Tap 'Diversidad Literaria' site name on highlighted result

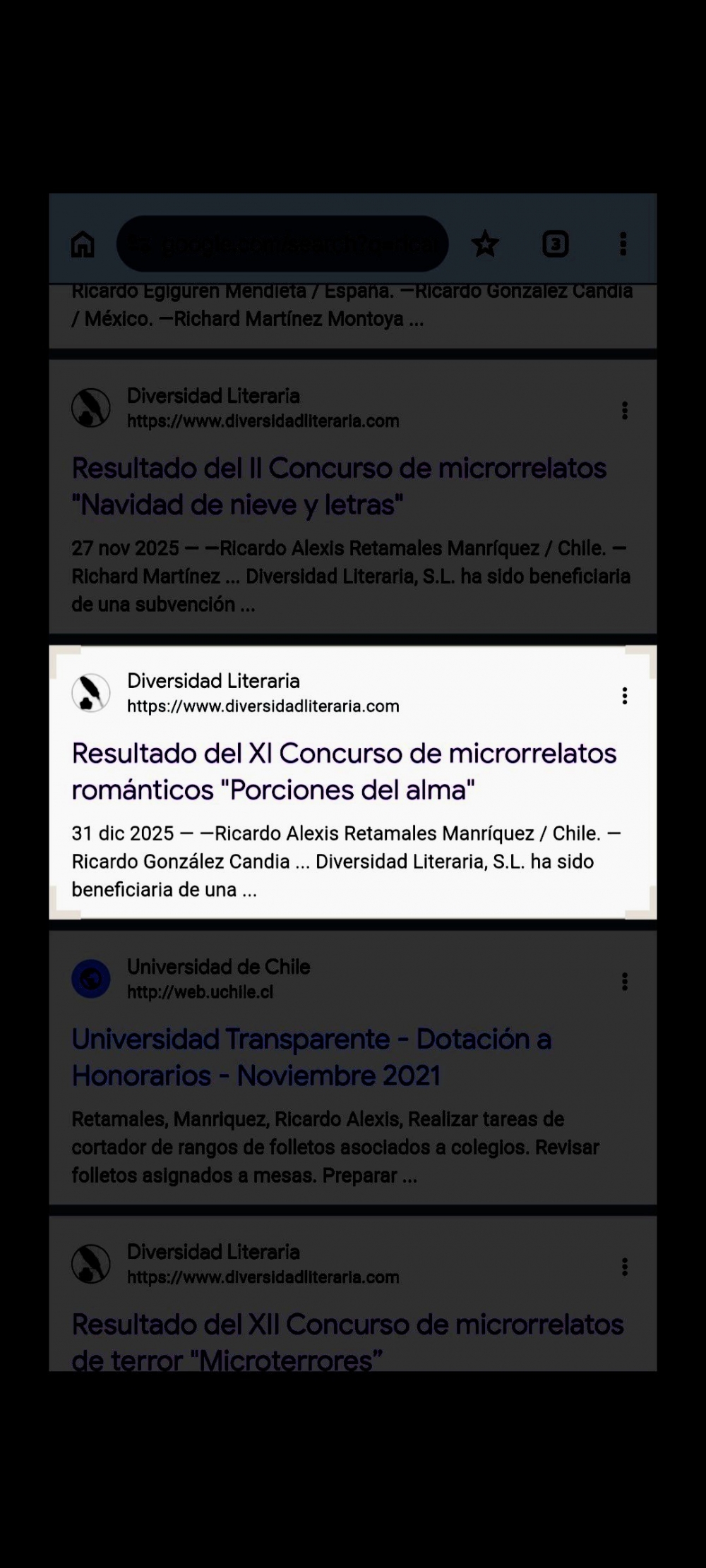(x=213, y=681)
